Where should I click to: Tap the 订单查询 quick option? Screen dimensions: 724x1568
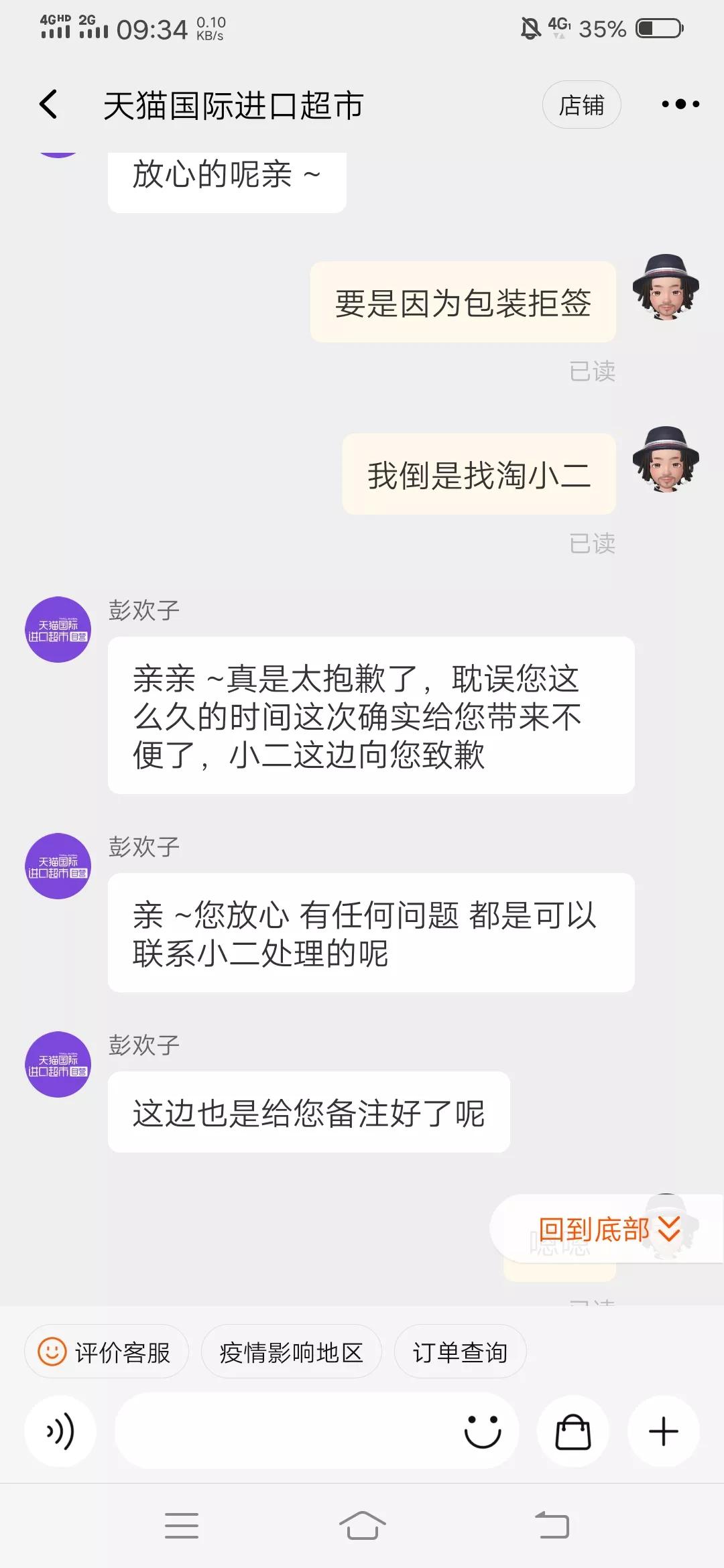click(460, 1352)
